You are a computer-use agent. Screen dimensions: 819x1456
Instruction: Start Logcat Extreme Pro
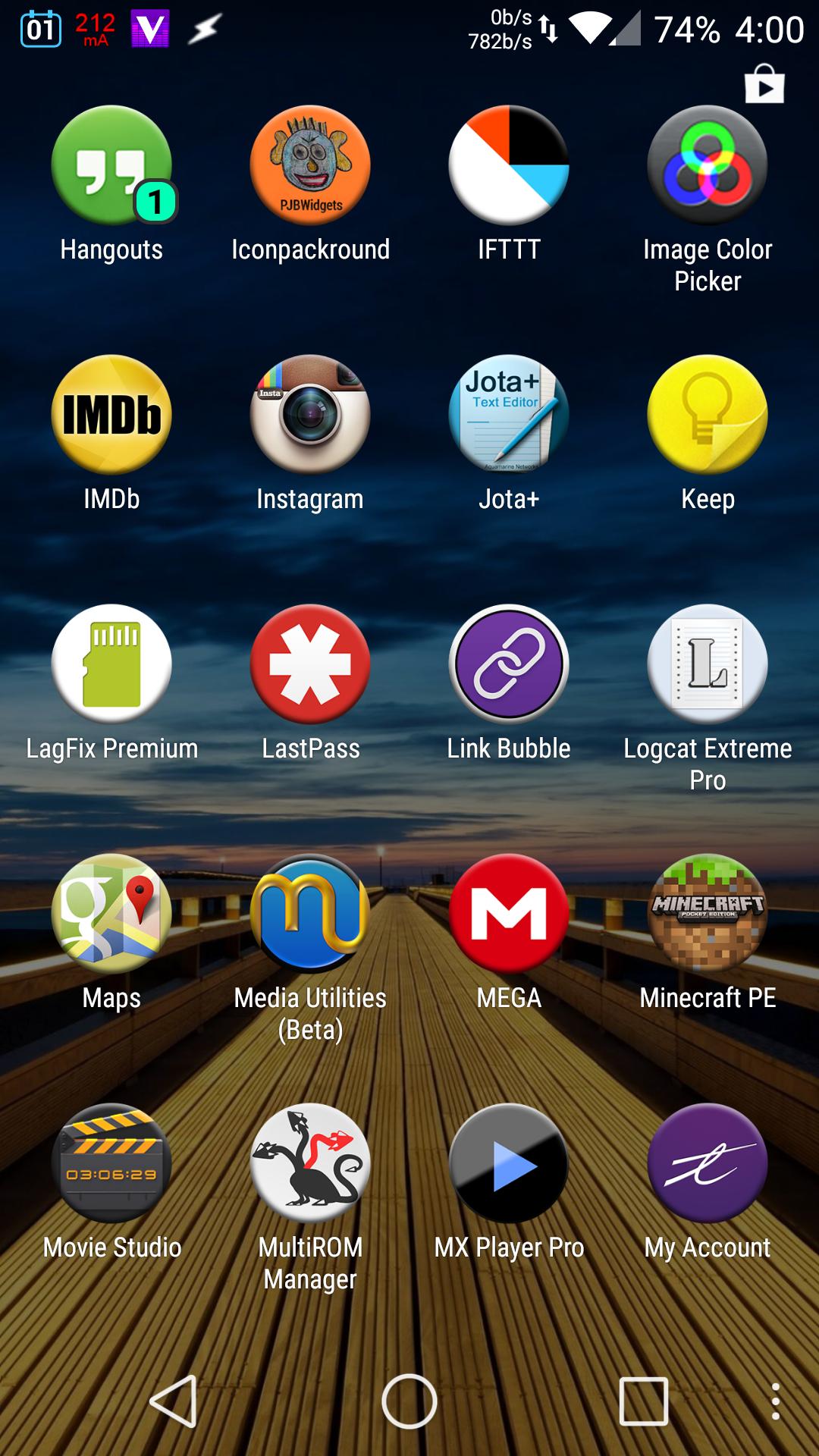pos(708,664)
